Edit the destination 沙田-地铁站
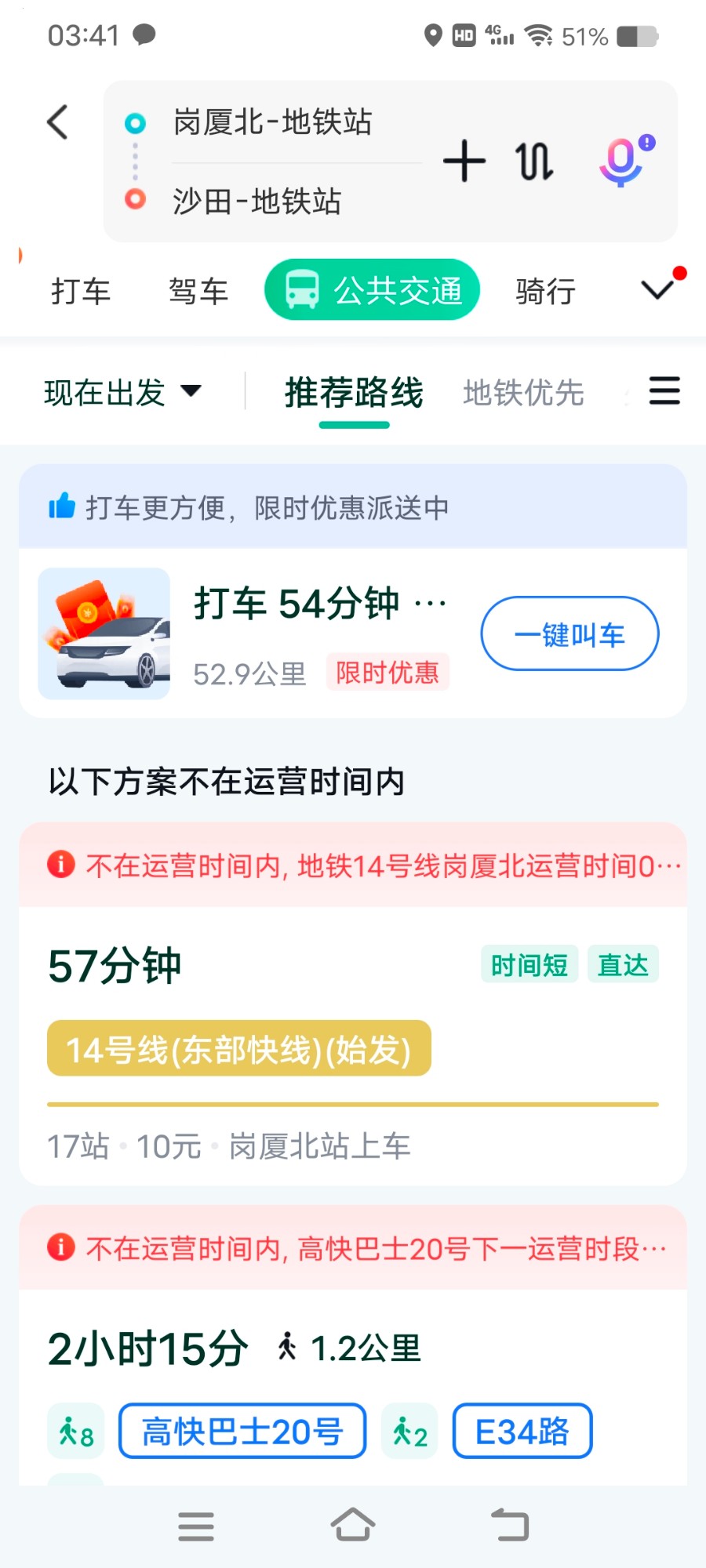 [x=257, y=201]
